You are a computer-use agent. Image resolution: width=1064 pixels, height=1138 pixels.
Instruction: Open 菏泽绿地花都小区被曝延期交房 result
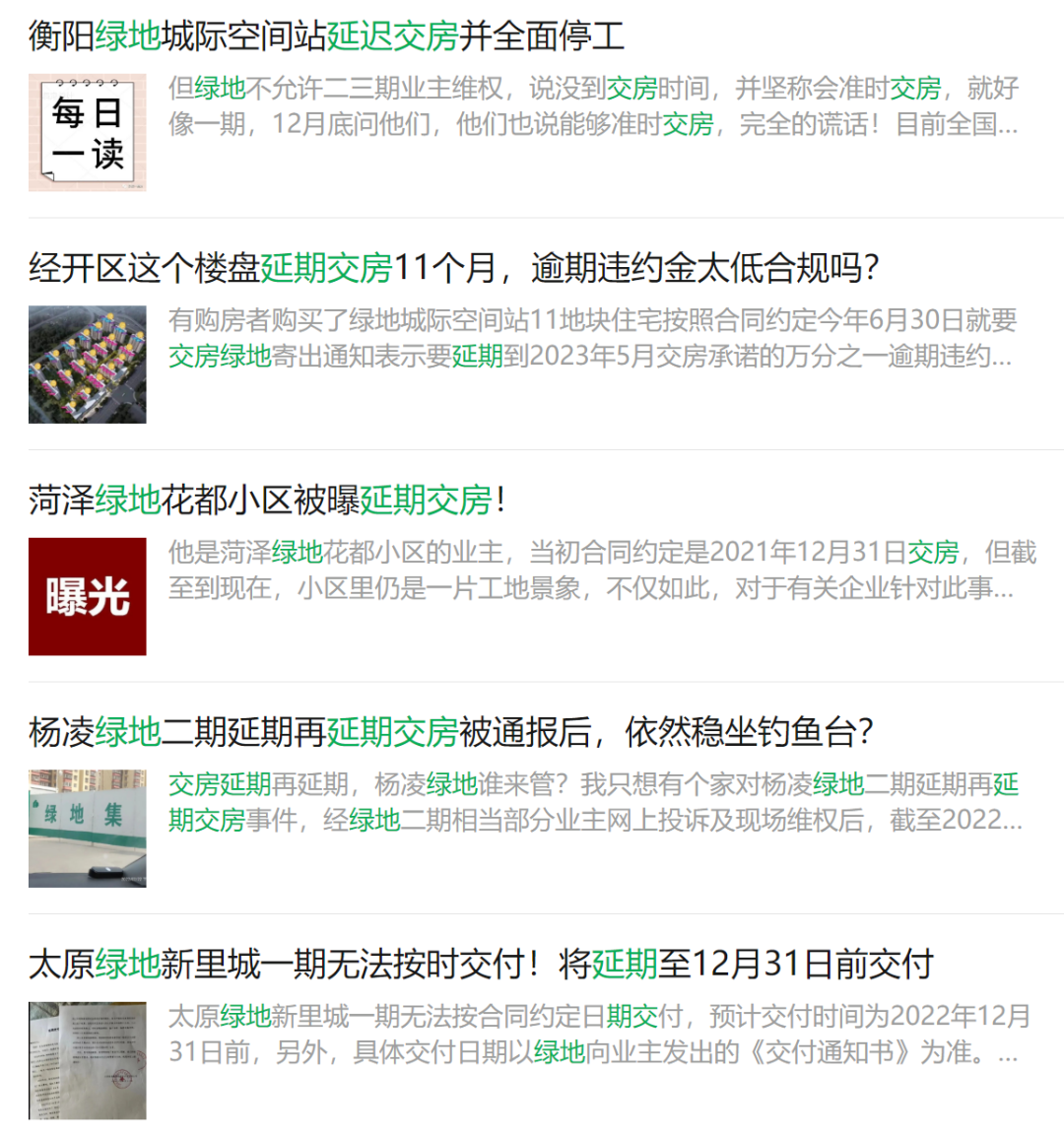pos(268,501)
